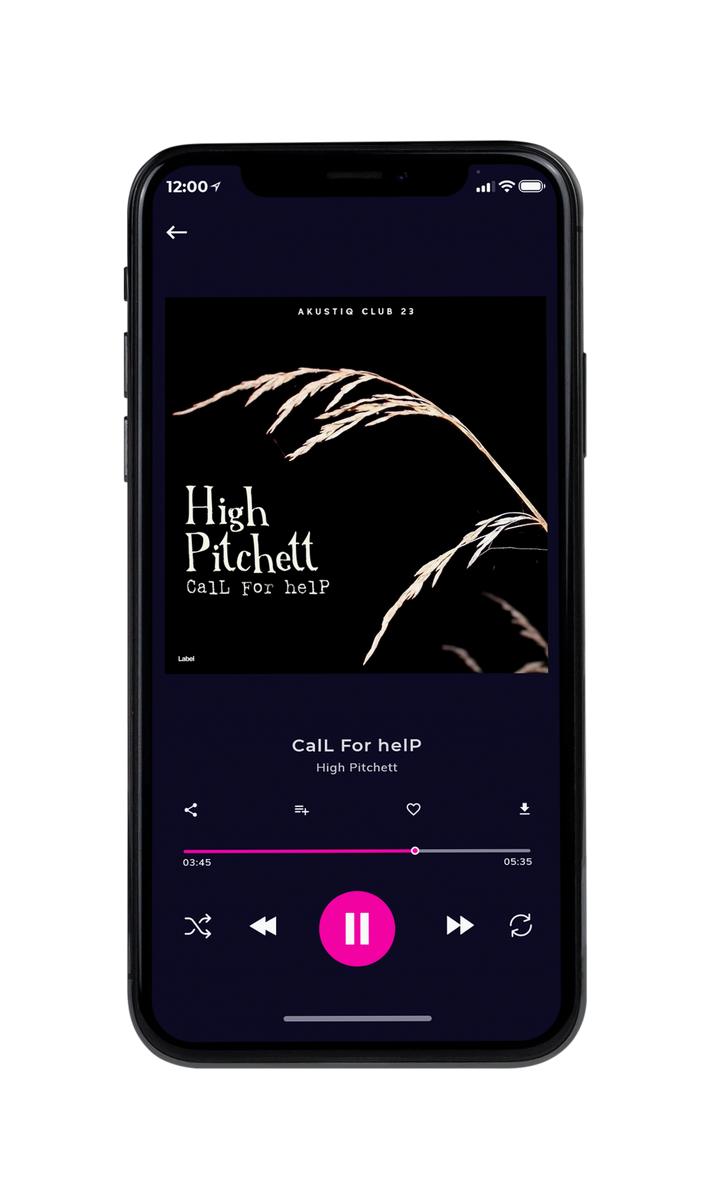Tap the pink seek bar knob
Viewport: 720px width, 1200px height.
415,851
